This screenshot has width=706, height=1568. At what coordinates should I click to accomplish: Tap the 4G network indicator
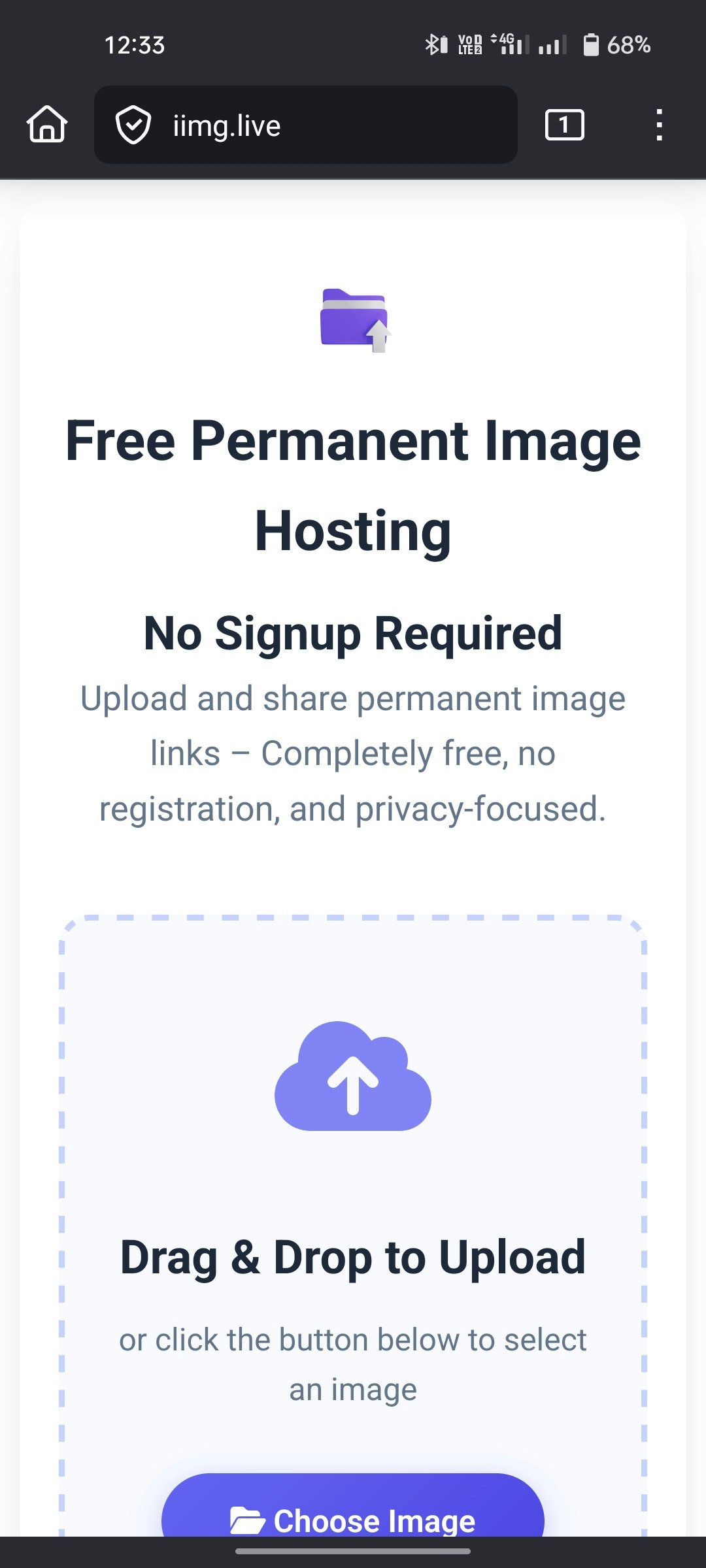[507, 43]
